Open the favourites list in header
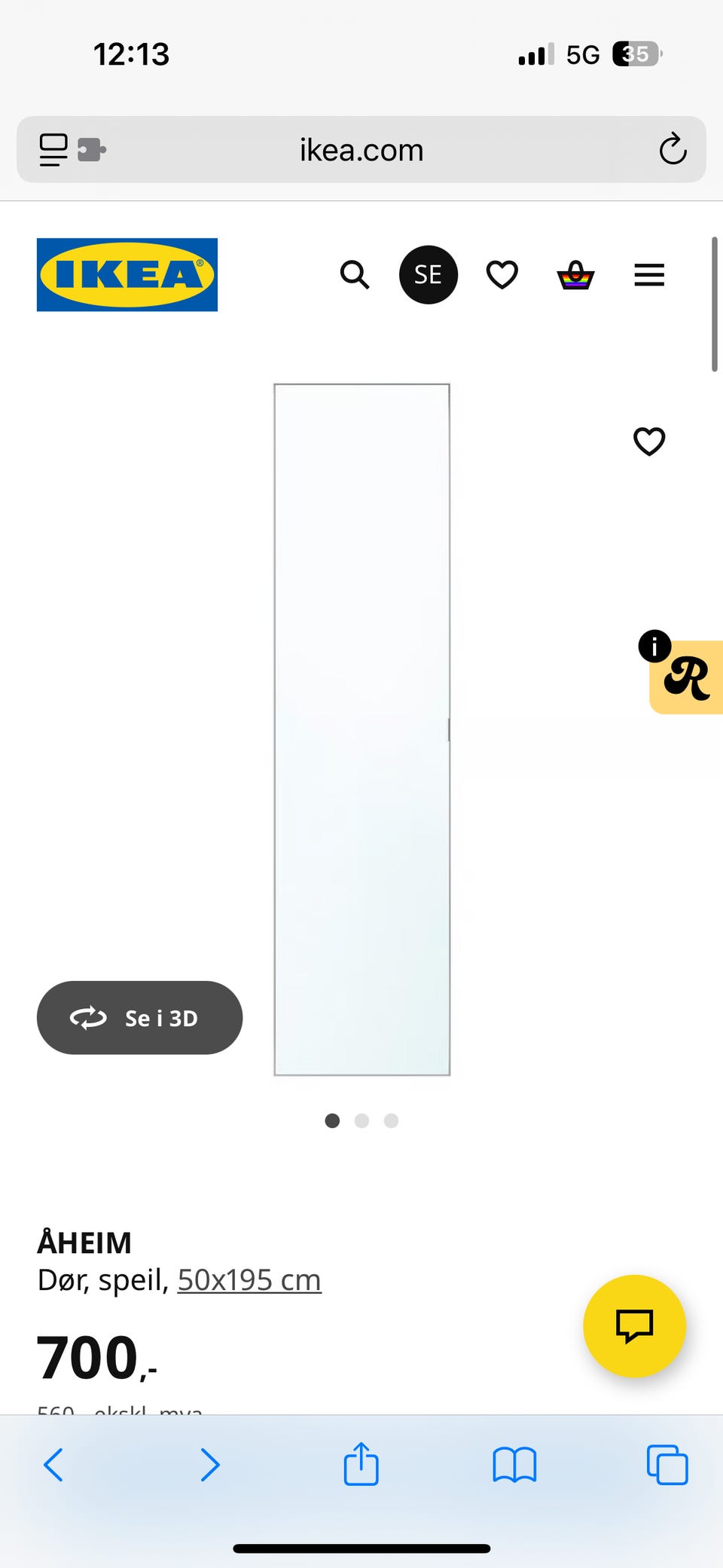The height and width of the screenshot is (1568, 723). 502,275
